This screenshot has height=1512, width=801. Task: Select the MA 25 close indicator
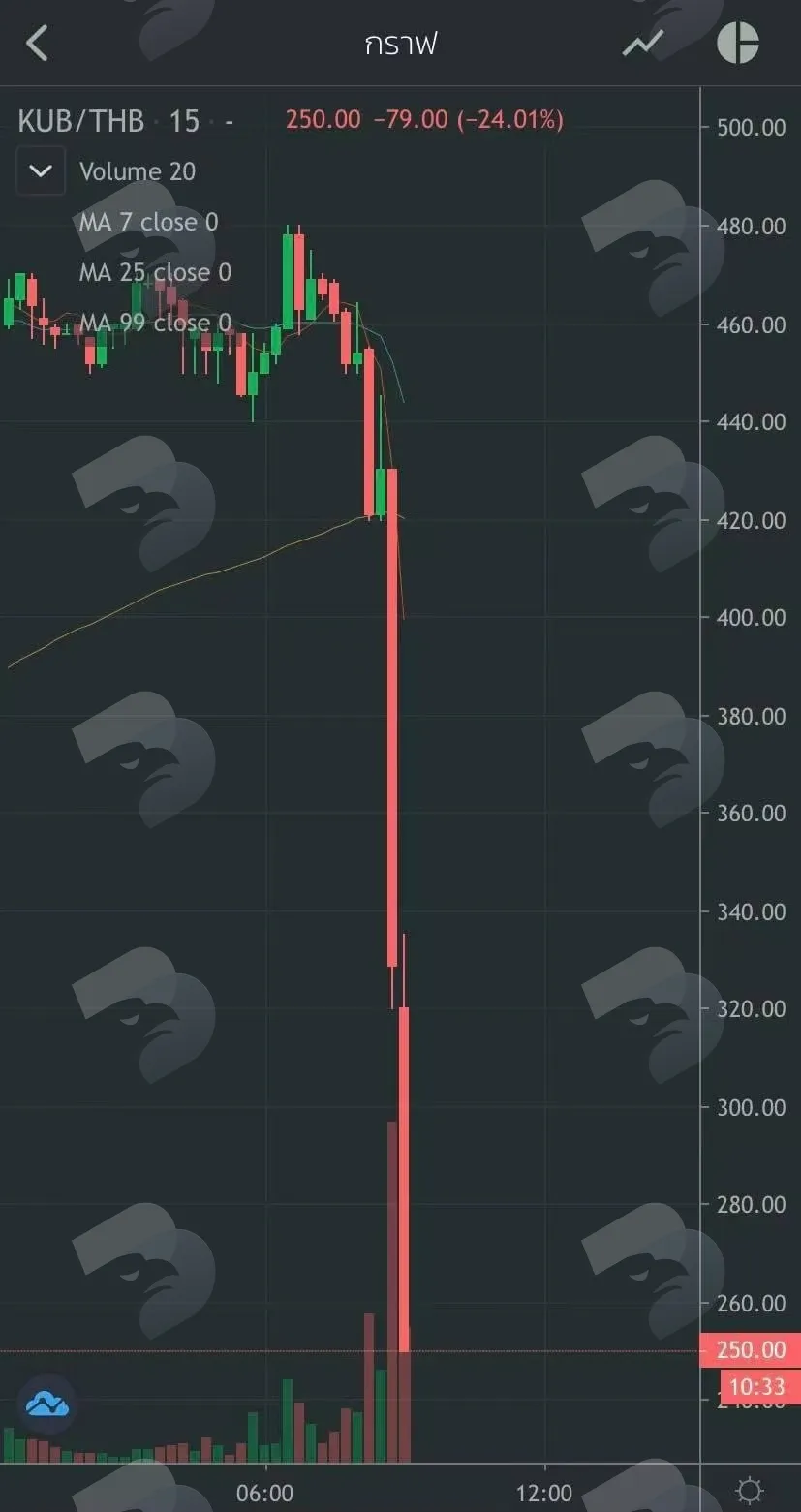click(155, 272)
